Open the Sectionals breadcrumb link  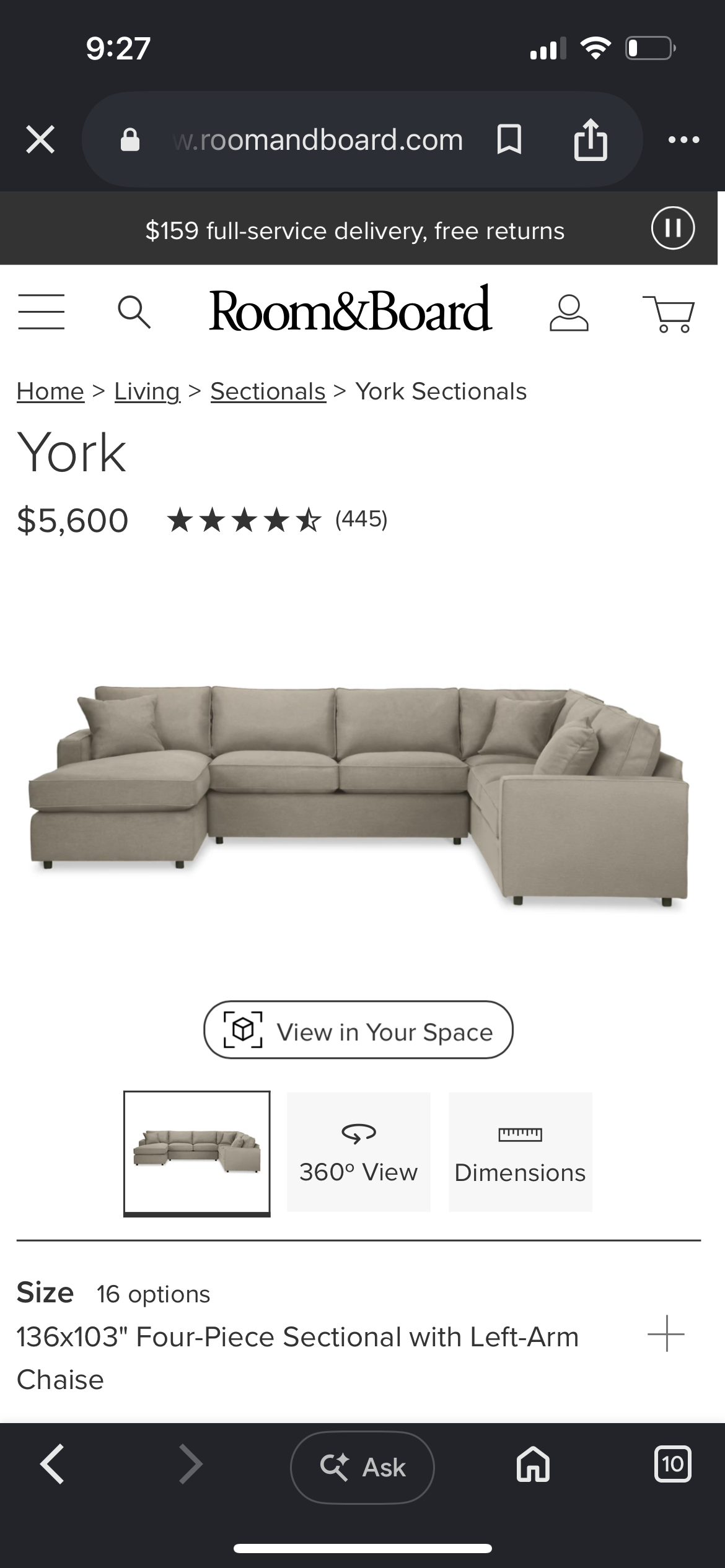click(268, 391)
